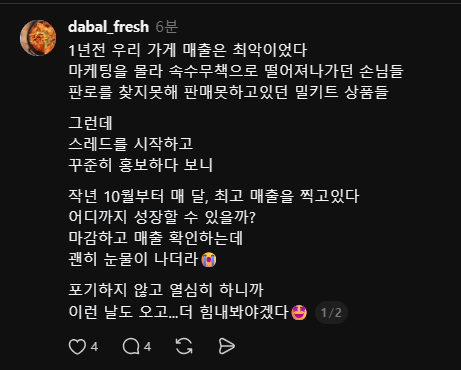Tap the dabal_fresh username
Image resolution: width=461 pixels, height=370 pixels.
pos(108,27)
